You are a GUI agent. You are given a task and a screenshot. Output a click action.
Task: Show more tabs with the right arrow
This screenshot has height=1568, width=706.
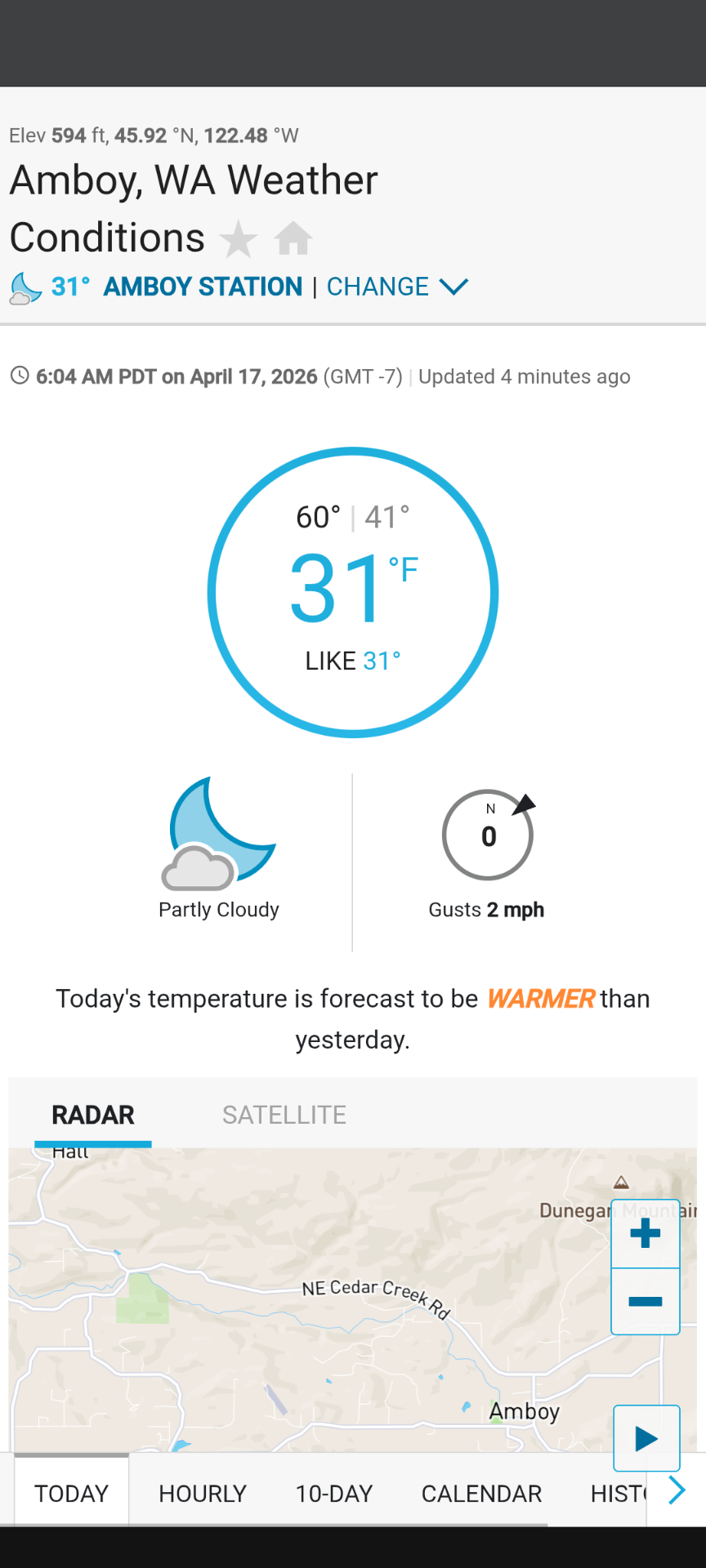(677, 1490)
